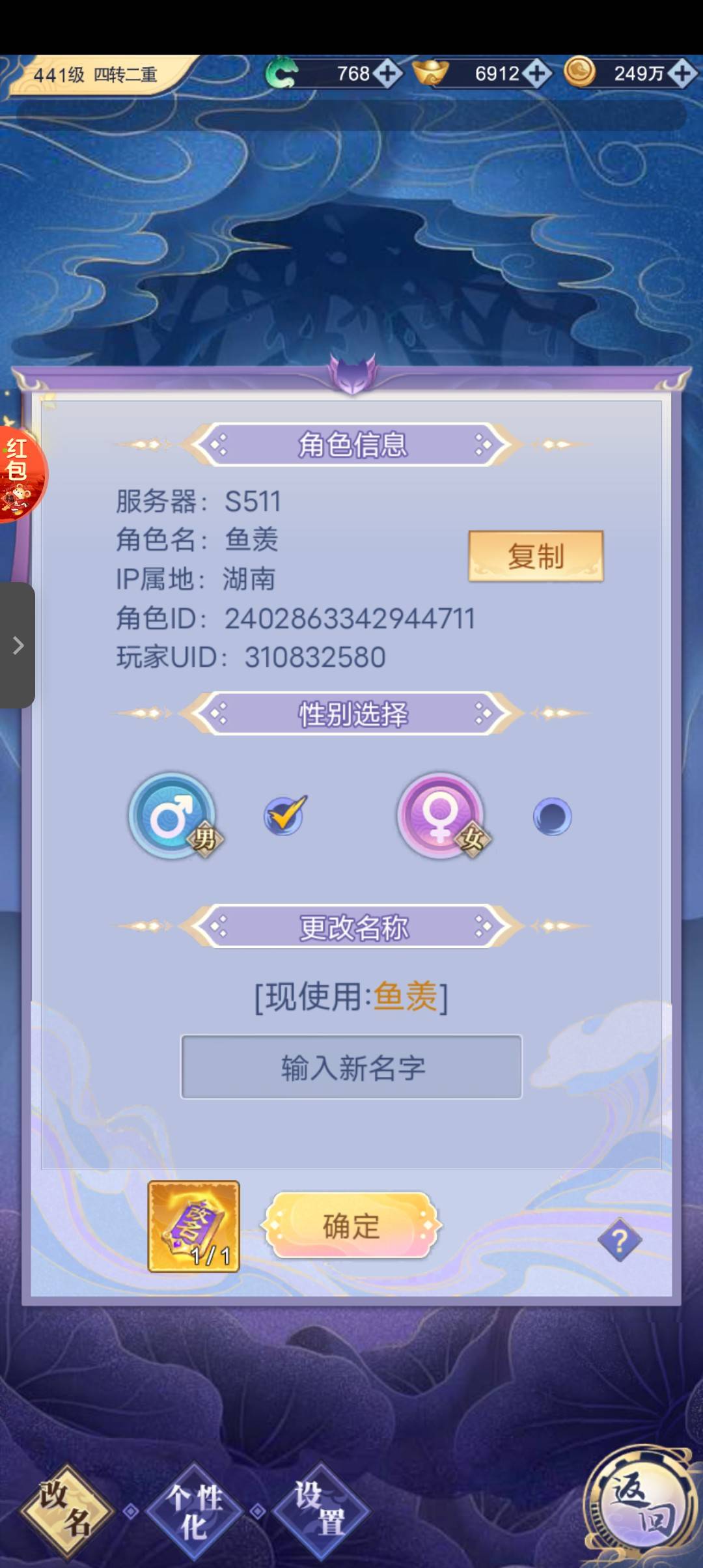This screenshot has width=703, height=1568.
Task: Tap the 输入新名字 name field
Action: point(351,1067)
